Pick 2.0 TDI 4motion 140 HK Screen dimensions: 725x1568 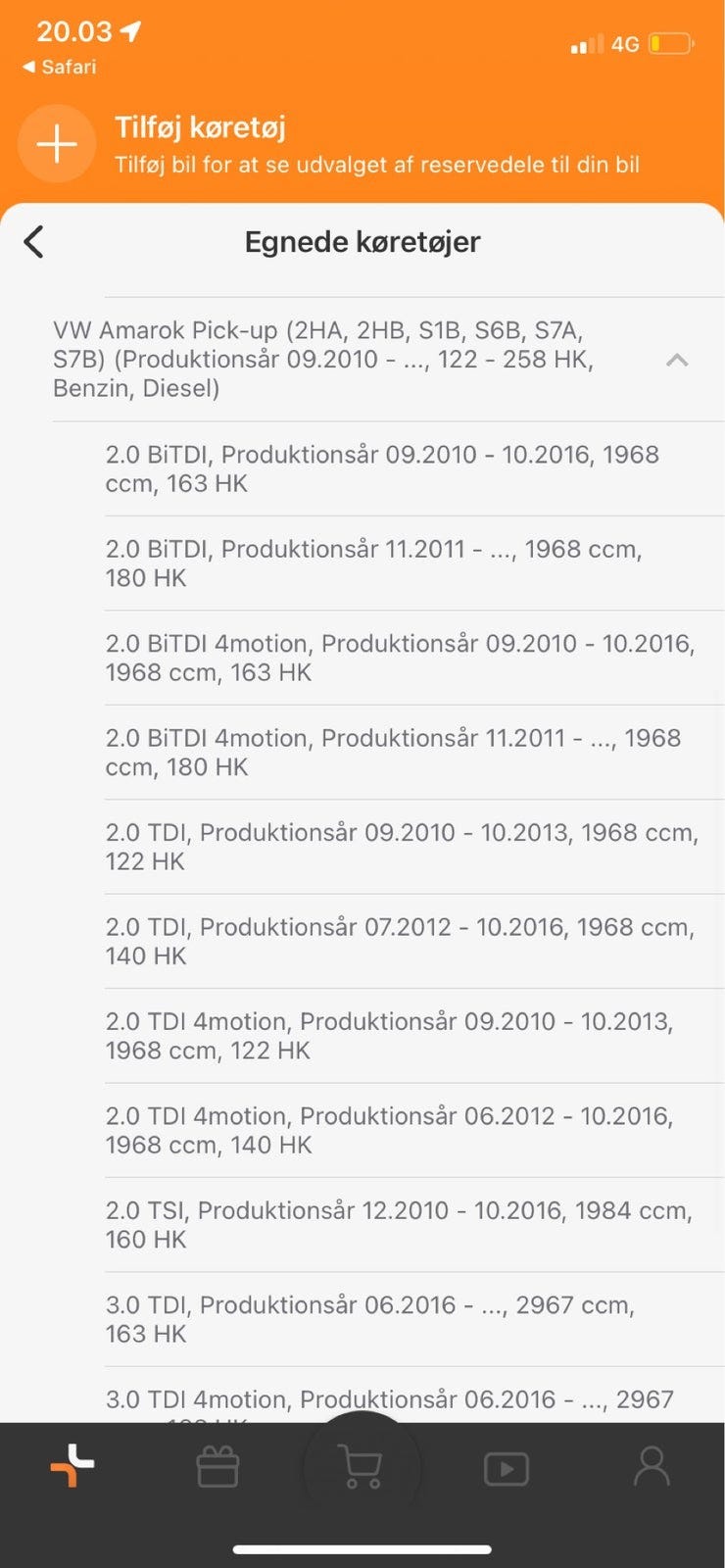[x=389, y=1130]
